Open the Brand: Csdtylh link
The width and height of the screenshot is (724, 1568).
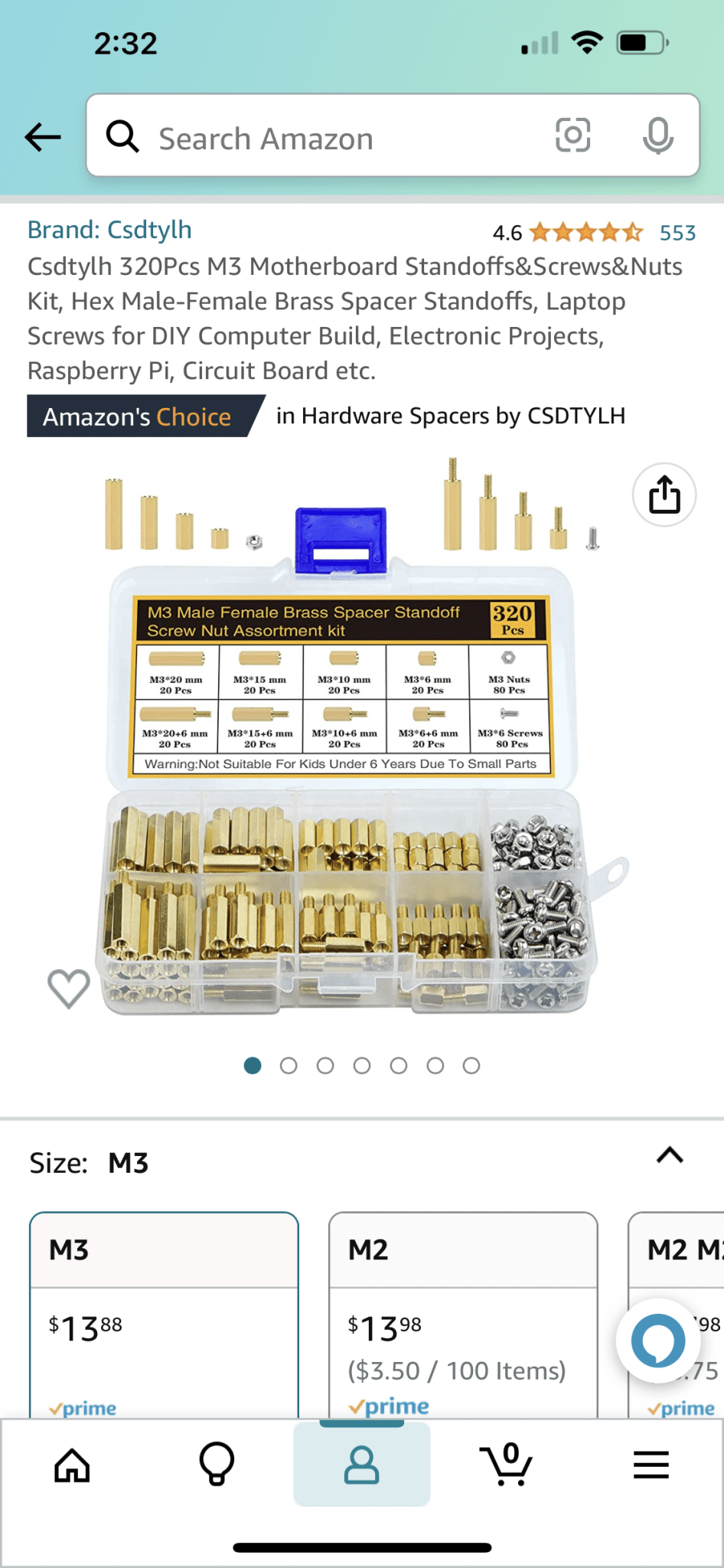point(109,230)
